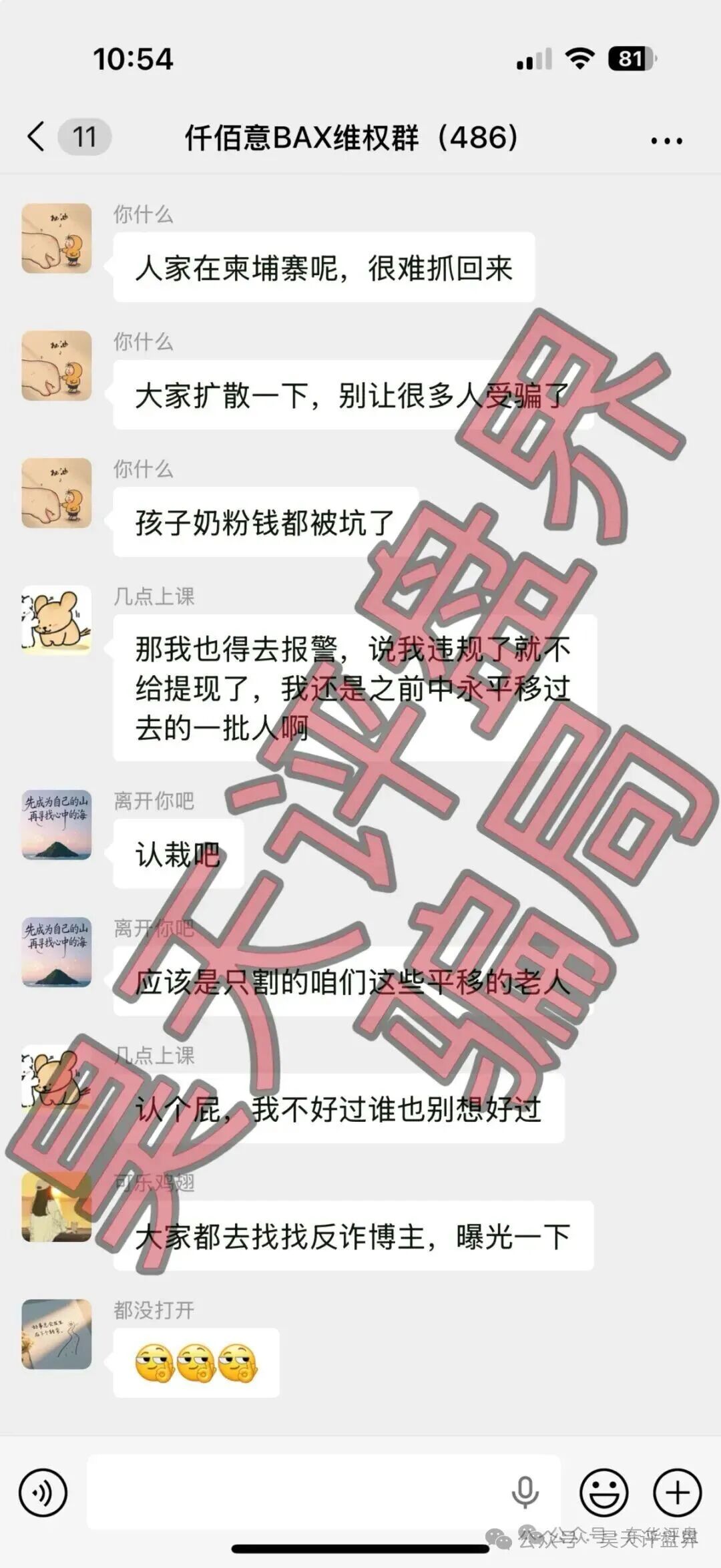The height and width of the screenshot is (1568, 721).
Task: Go back to the chat list
Action: 37,137
